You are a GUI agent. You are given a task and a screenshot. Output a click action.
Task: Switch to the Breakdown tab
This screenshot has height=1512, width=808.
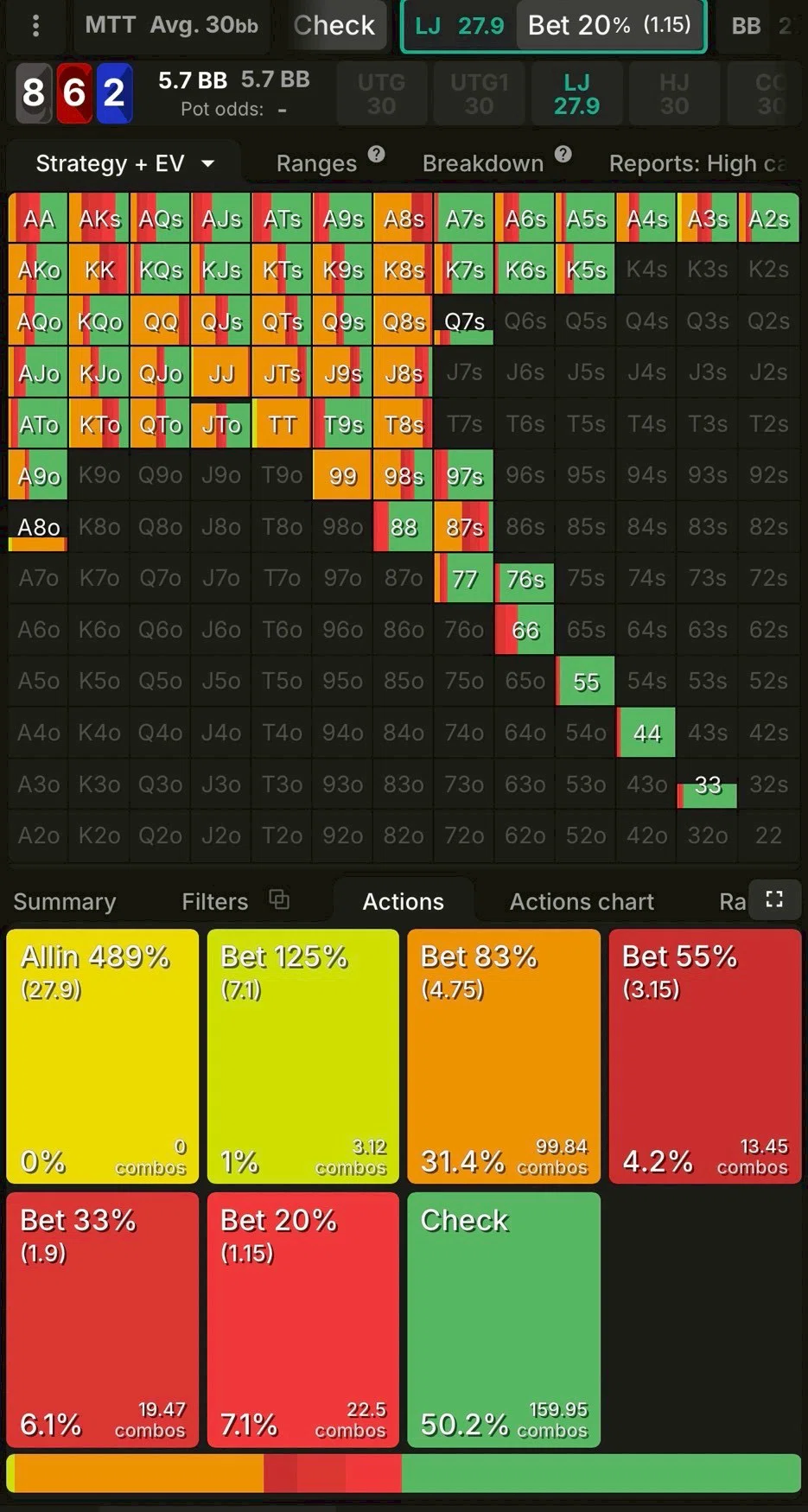coord(482,163)
